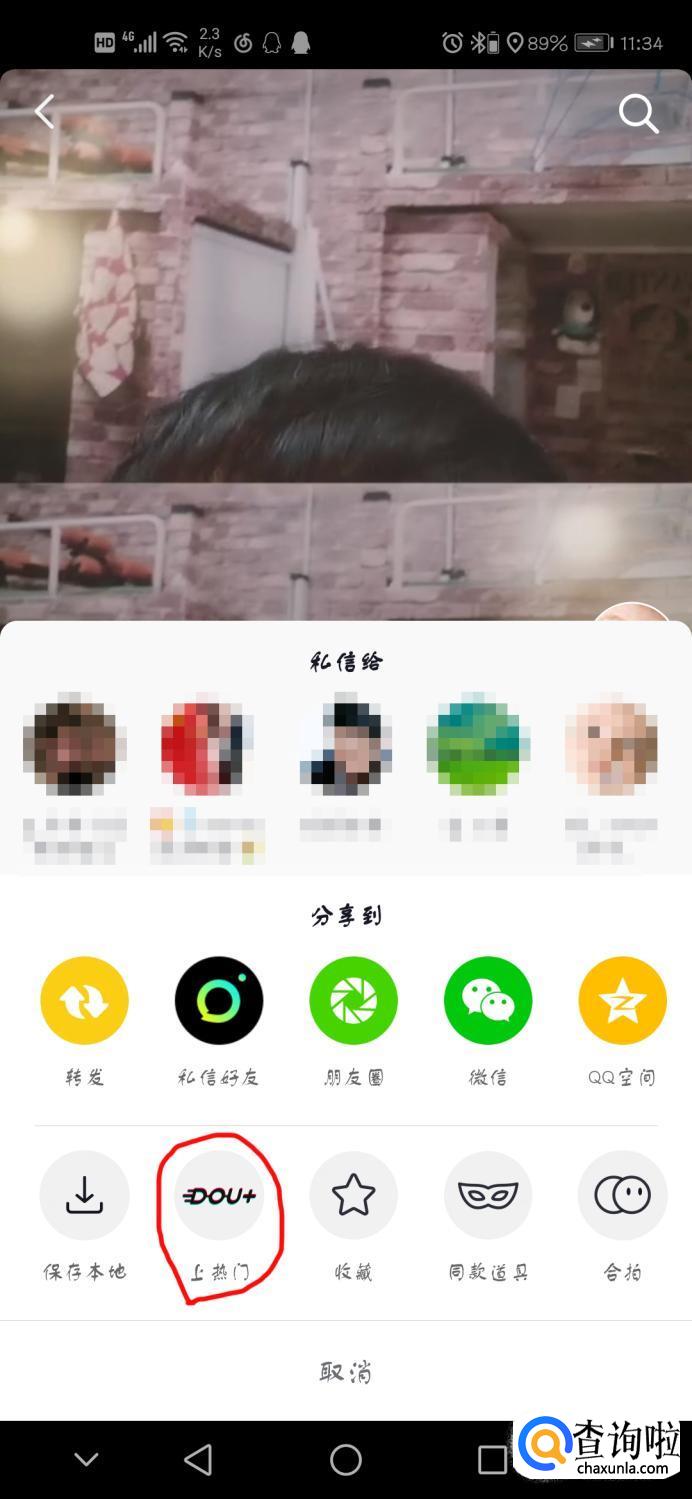Share via 私信好友
The width and height of the screenshot is (692, 1499).
pos(219,1001)
